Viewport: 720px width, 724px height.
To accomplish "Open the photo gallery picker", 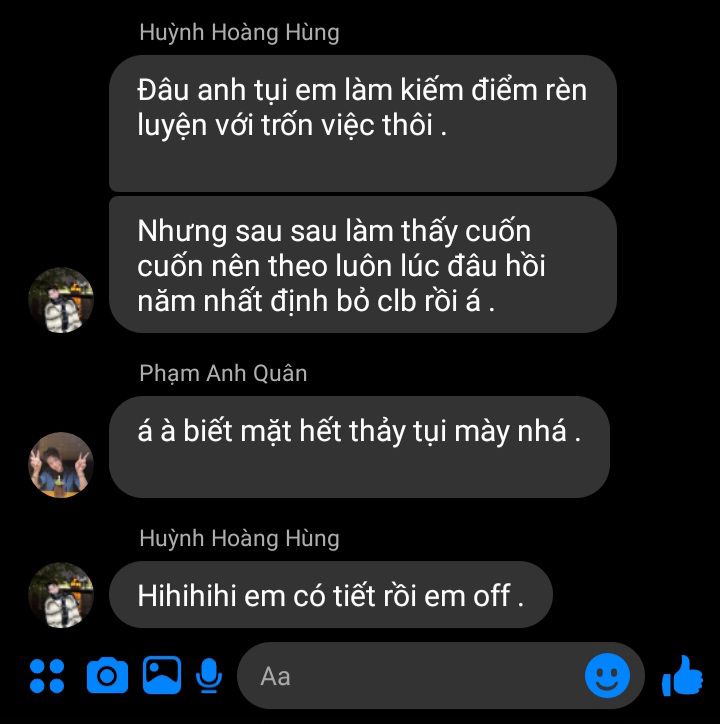I will (161, 675).
